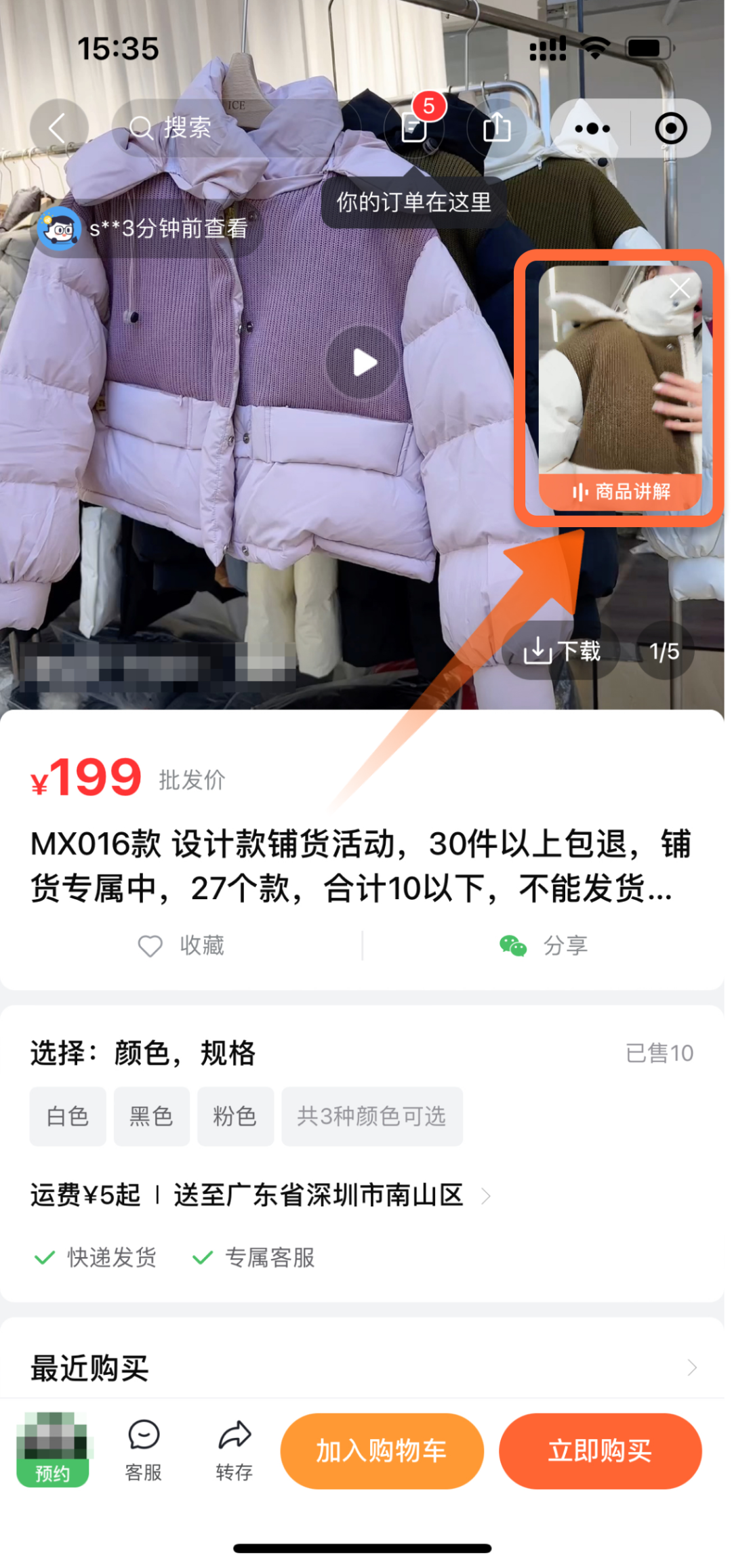
Task: Buy now with 立即购买
Action: click(600, 1451)
